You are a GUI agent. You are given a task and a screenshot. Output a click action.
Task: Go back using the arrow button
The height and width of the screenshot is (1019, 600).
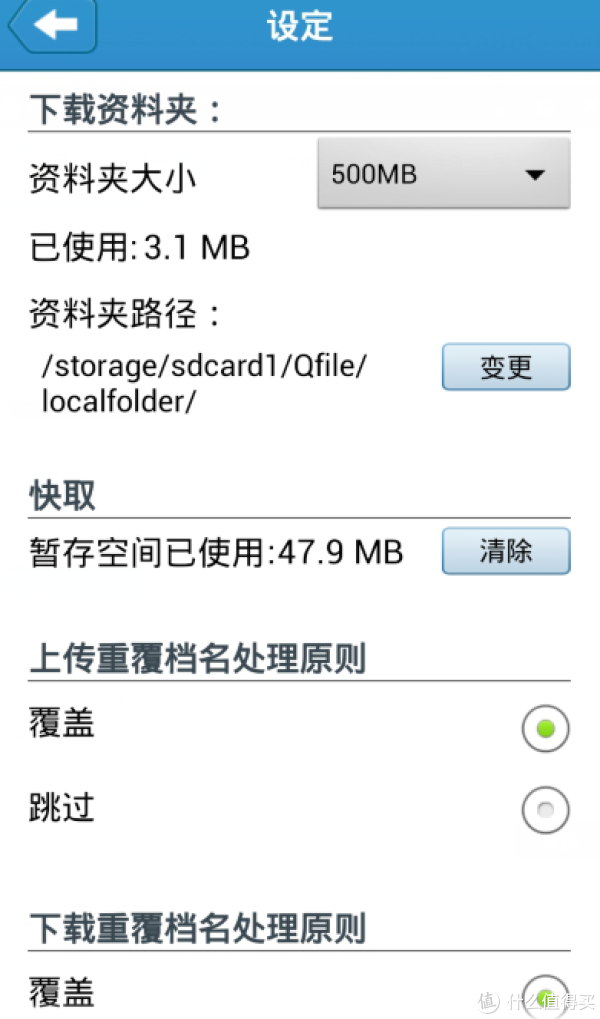[53, 25]
